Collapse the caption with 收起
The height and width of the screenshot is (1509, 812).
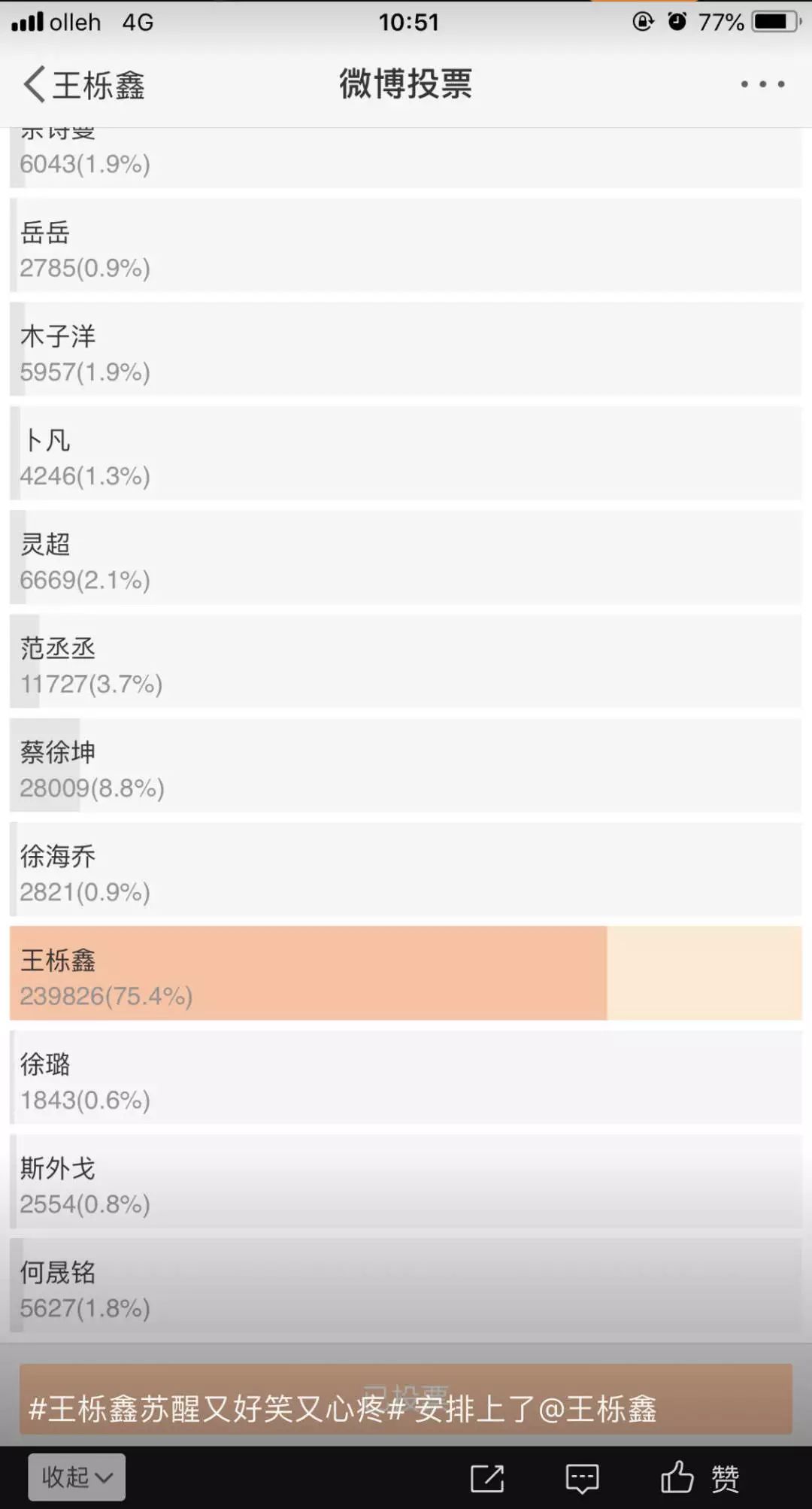(x=77, y=1477)
